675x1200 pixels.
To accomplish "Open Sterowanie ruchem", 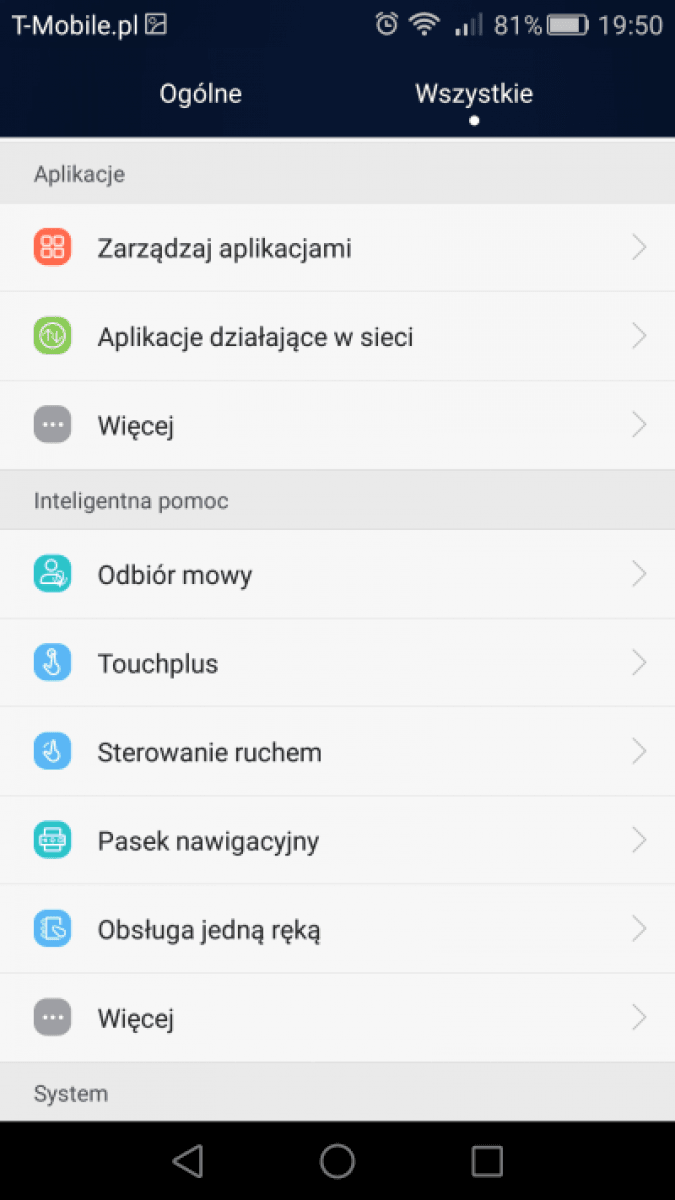I will tap(337, 752).
